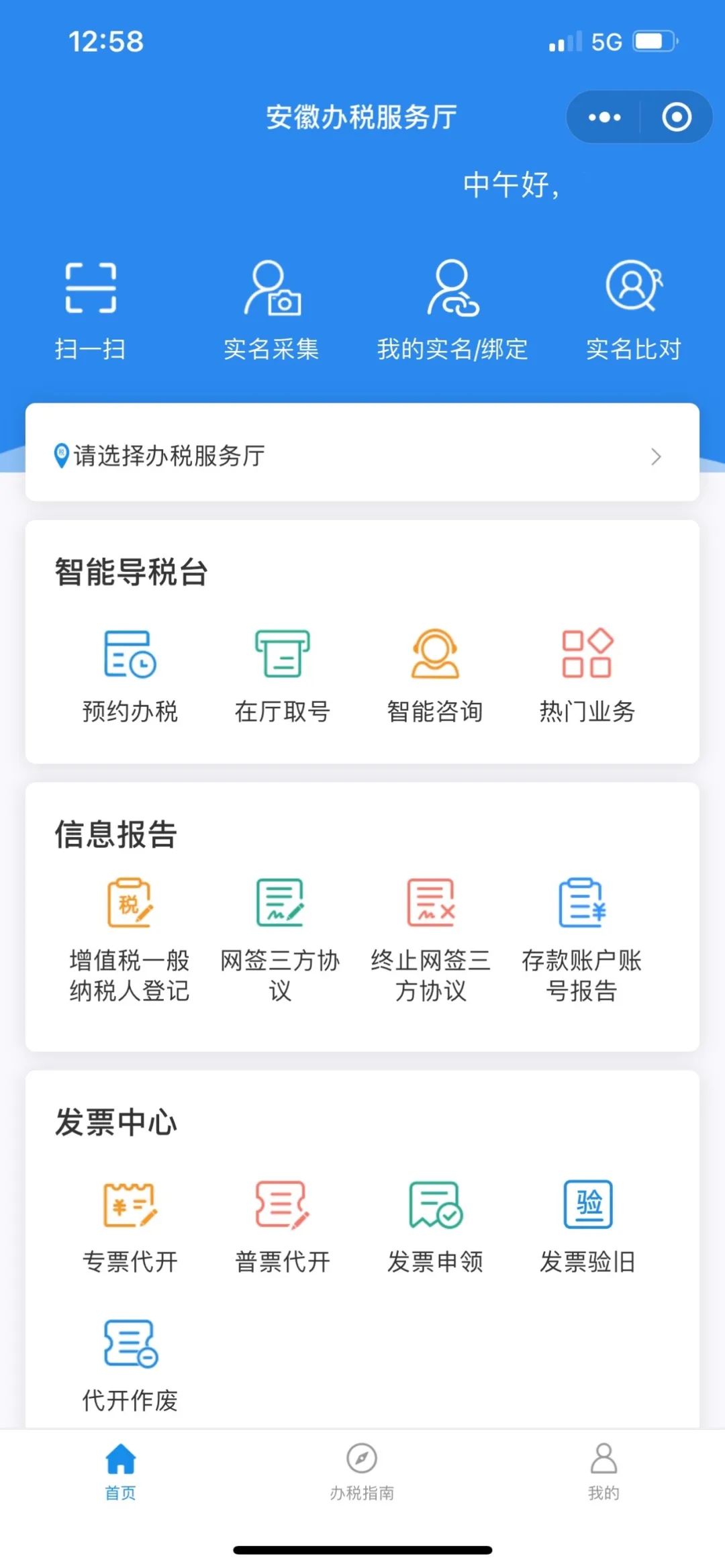
Task: Open 增值税一般纳税人登记
Action: (130, 940)
